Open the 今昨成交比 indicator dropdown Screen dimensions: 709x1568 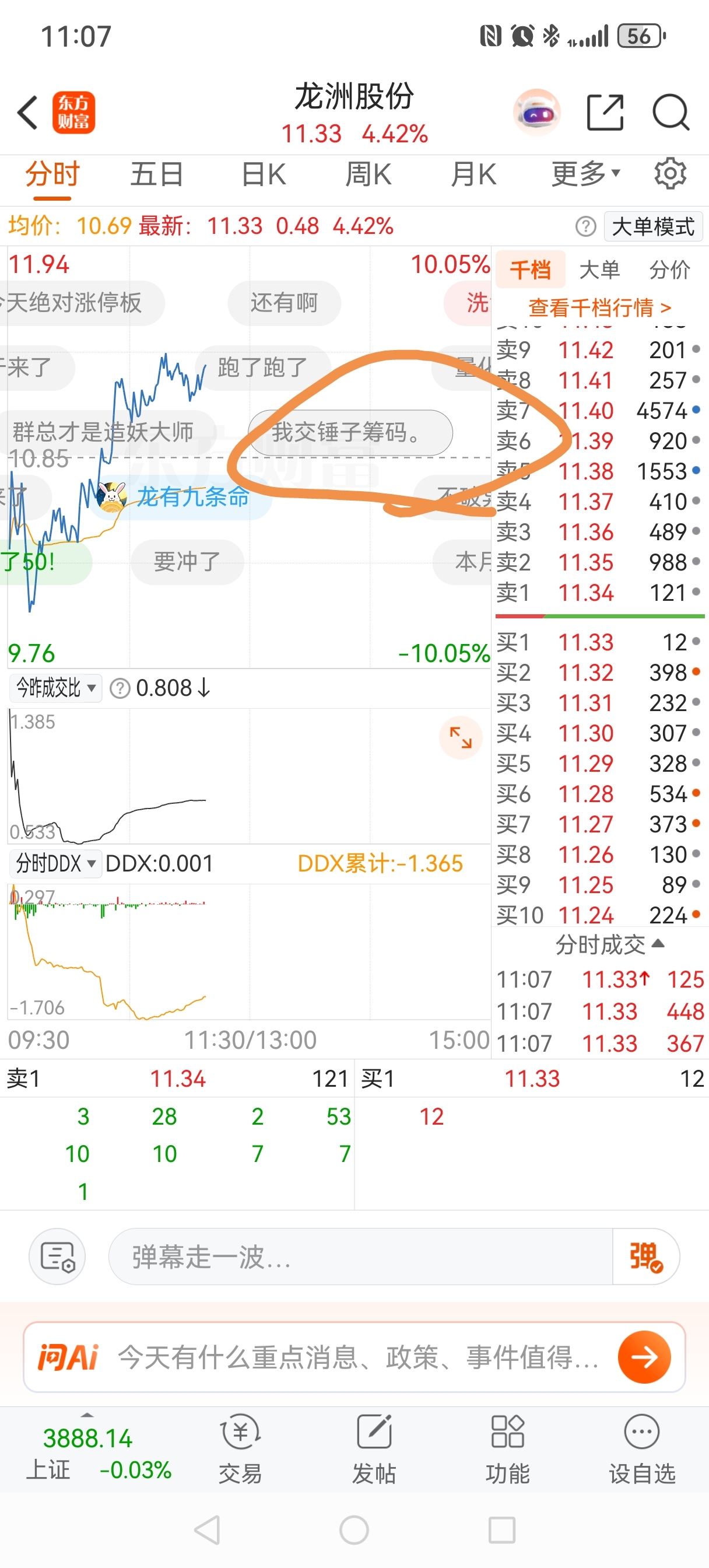[x=55, y=688]
